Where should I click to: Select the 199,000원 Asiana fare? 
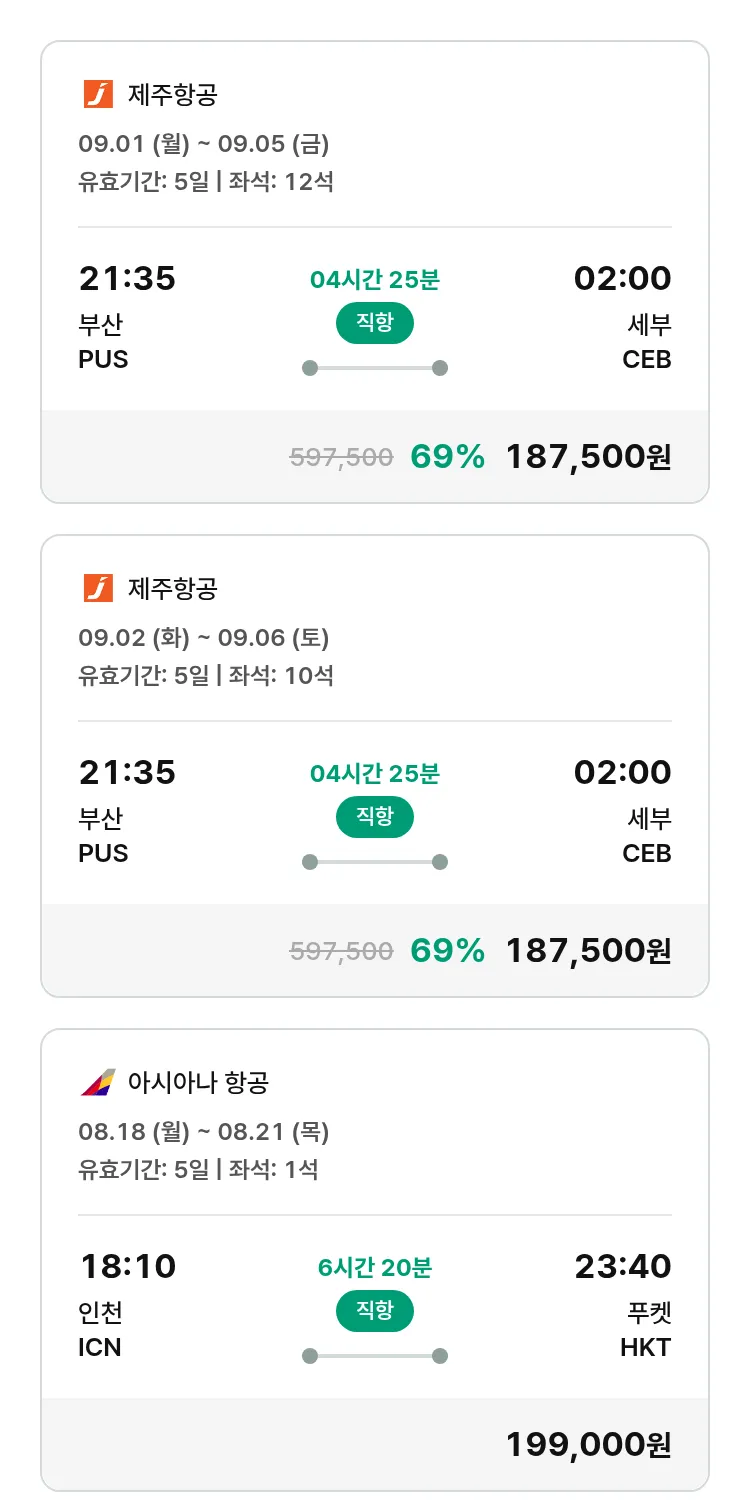(x=588, y=1445)
